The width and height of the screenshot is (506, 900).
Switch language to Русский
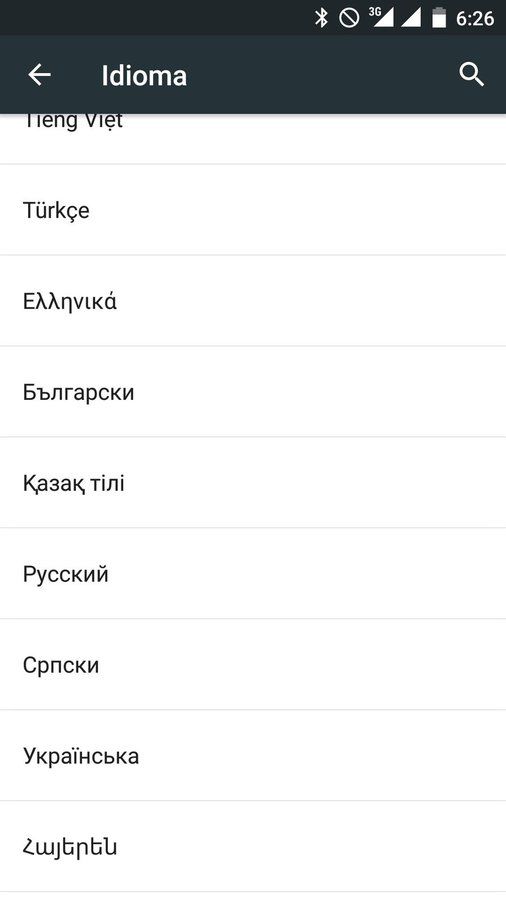point(253,574)
